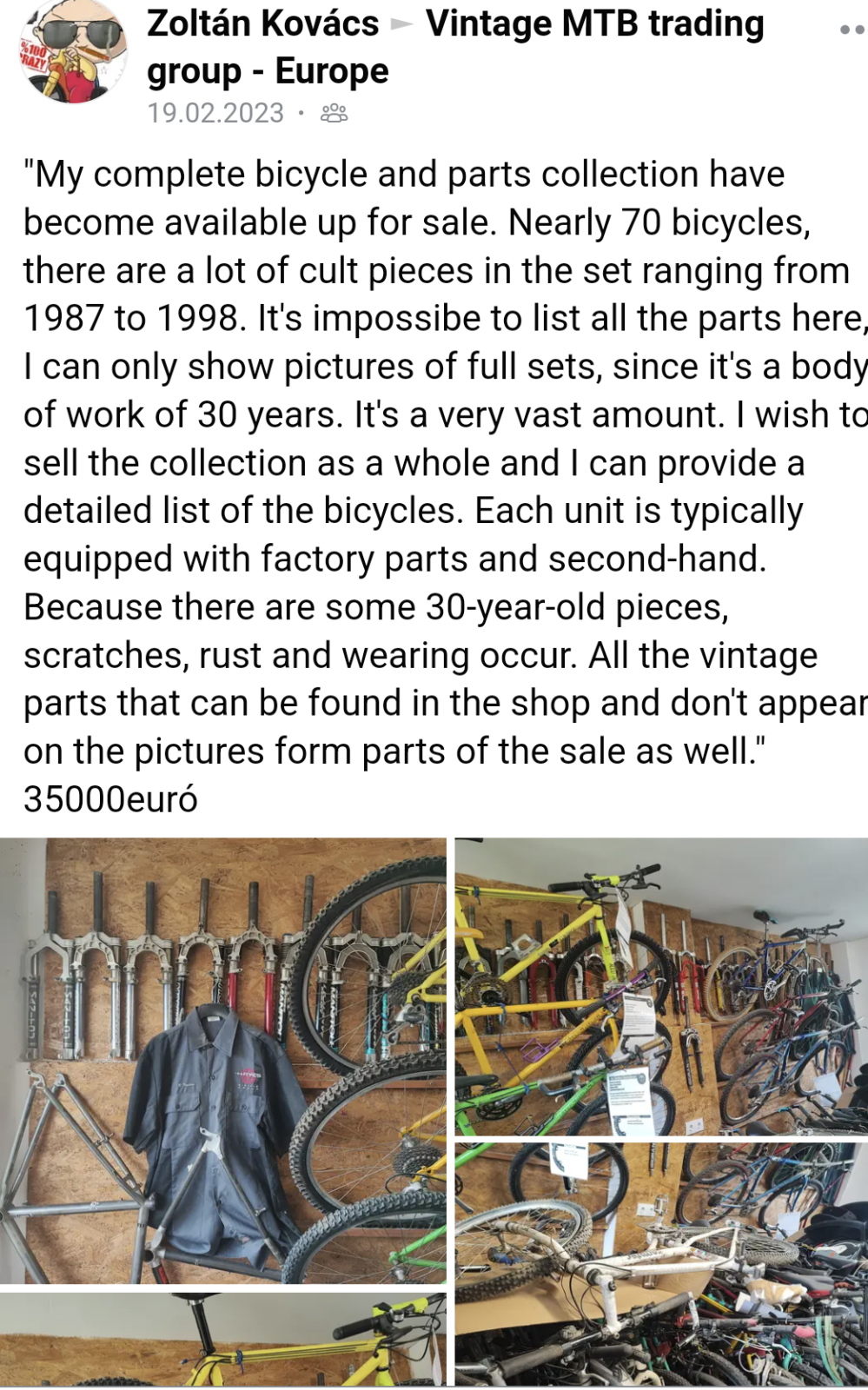The height and width of the screenshot is (1390, 868).
Task: Open the post's overflow menu
Action: [851, 30]
